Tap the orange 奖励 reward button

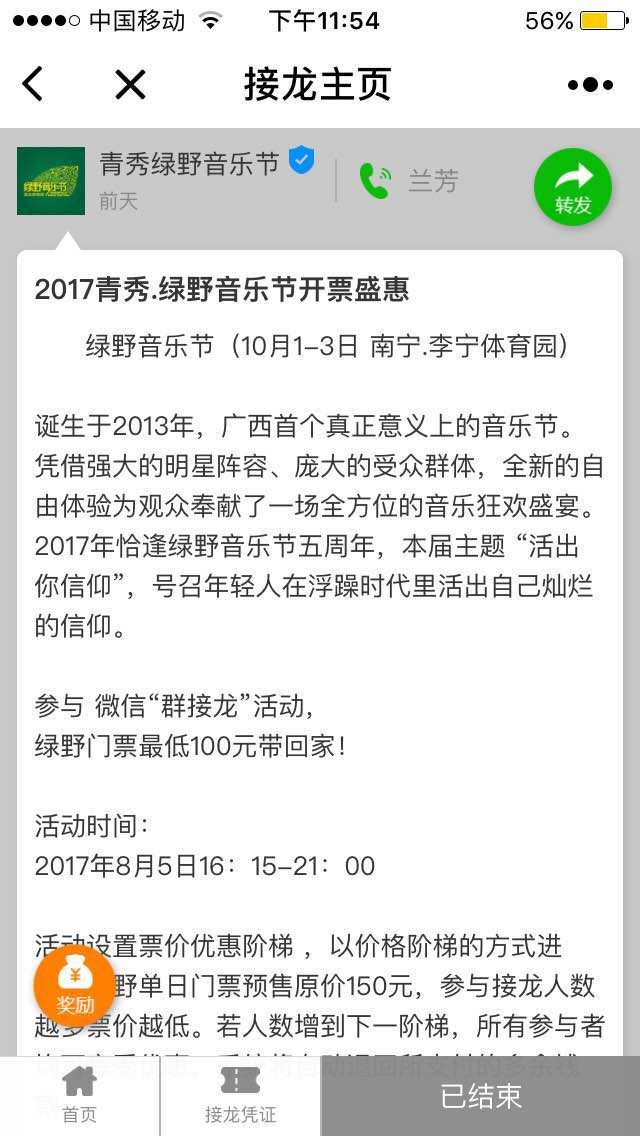[75, 986]
